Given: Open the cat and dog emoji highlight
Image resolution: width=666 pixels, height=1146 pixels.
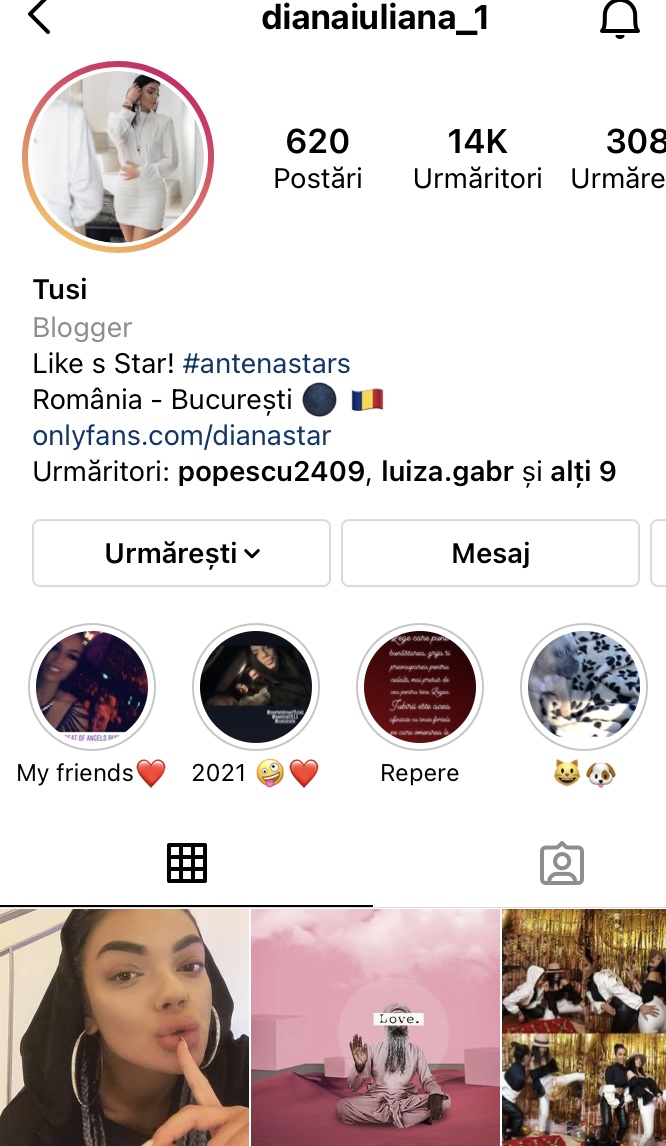Looking at the screenshot, I should 584,687.
